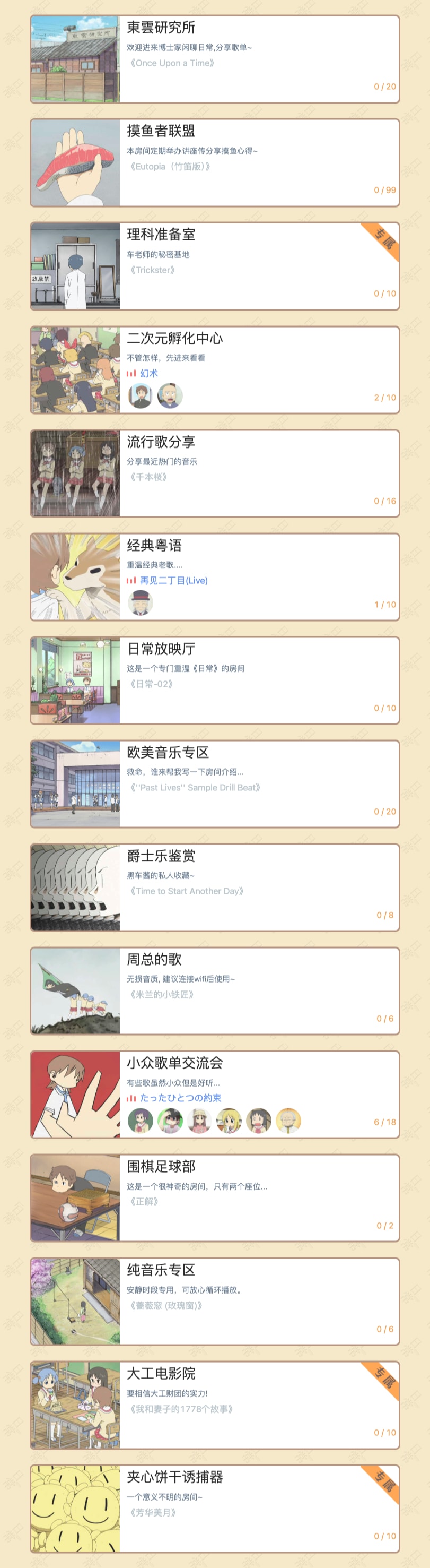Open the 理科准备室 room
430x1568 pixels.
(215, 266)
